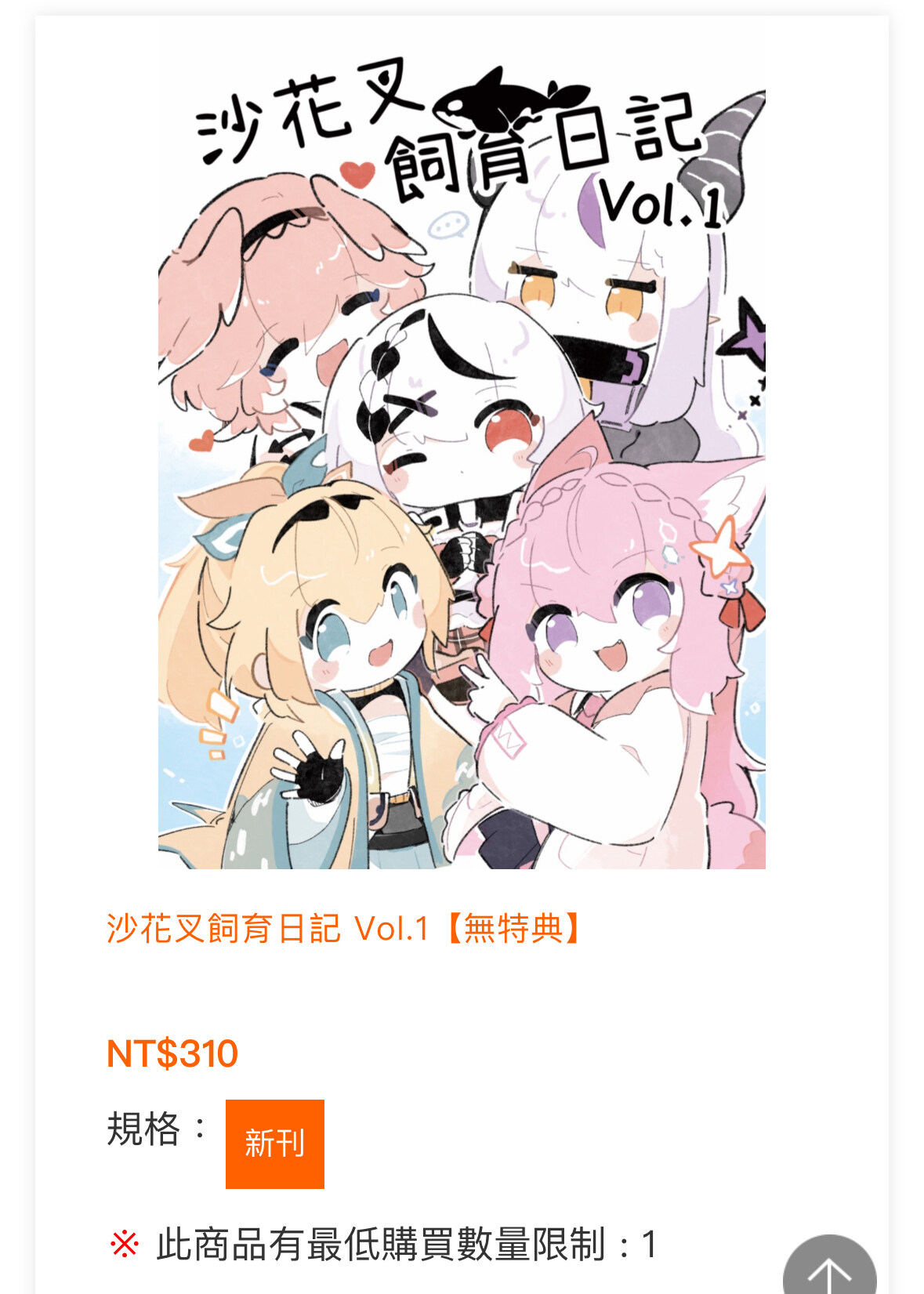Open the 沙花叉飼育日記 Vol.1【無特典】 product link
924x1294 pixels.
(343, 929)
